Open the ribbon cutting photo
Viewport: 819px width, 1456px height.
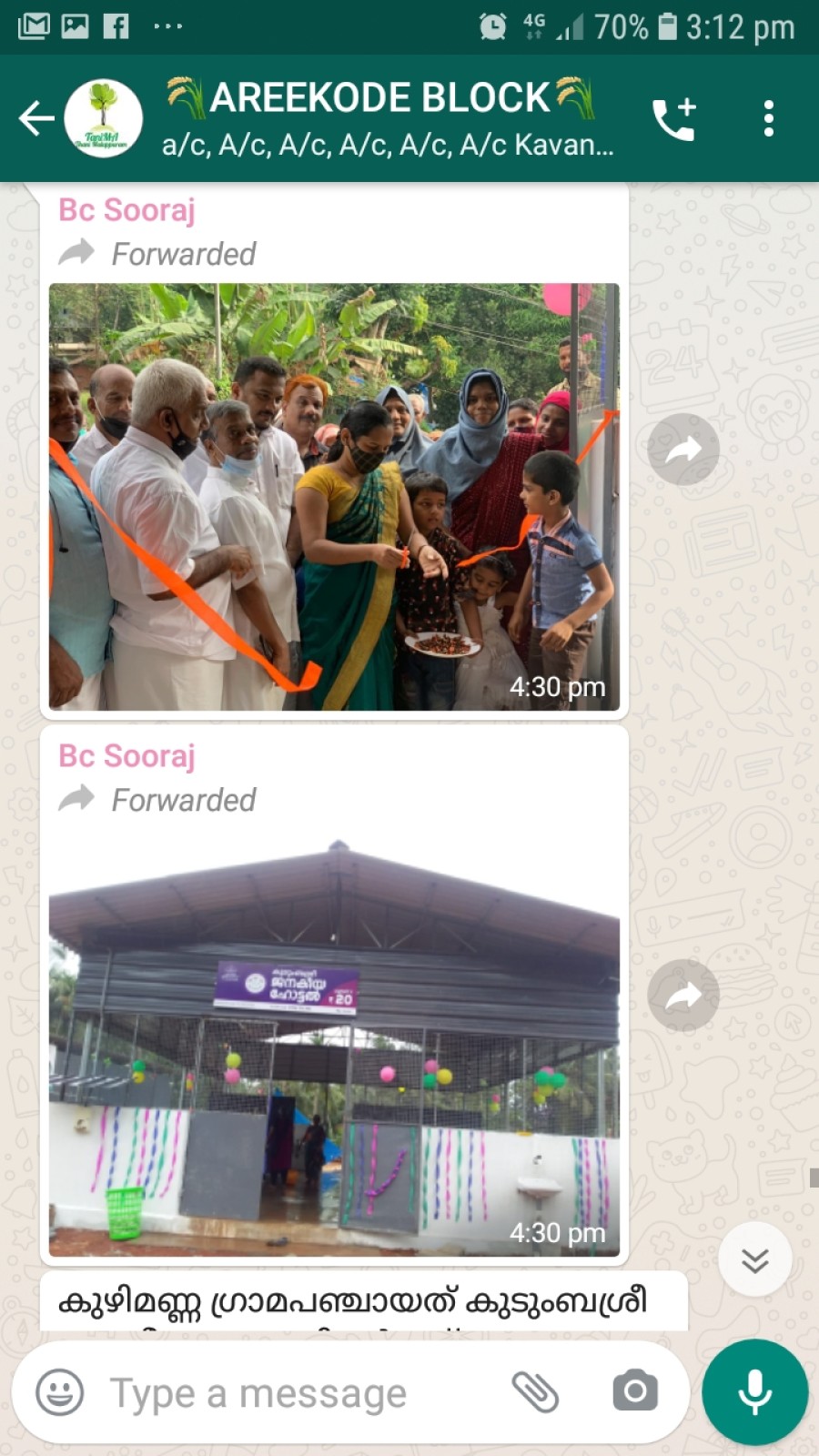click(334, 497)
